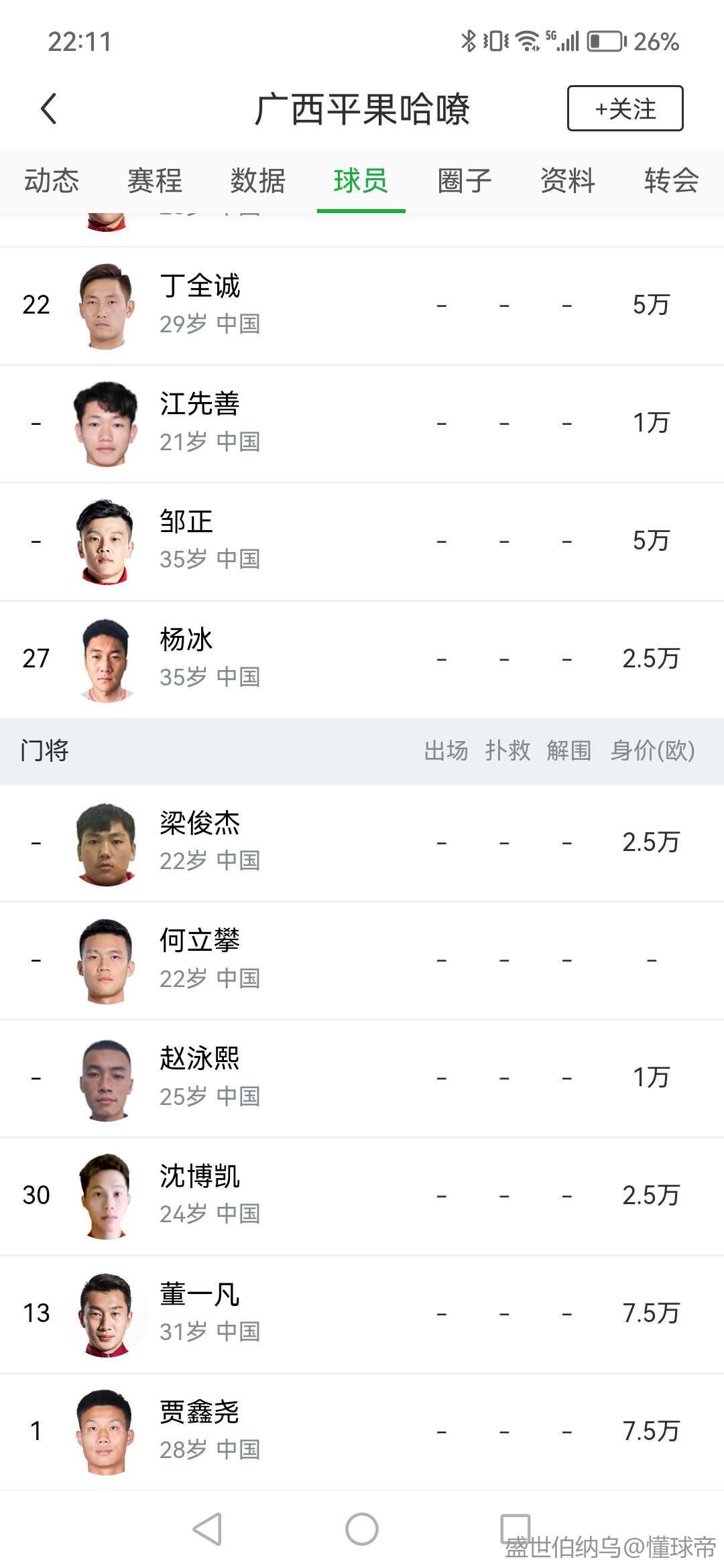Tap the system back triangle
The width and height of the screenshot is (724, 1568).
click(x=207, y=1529)
